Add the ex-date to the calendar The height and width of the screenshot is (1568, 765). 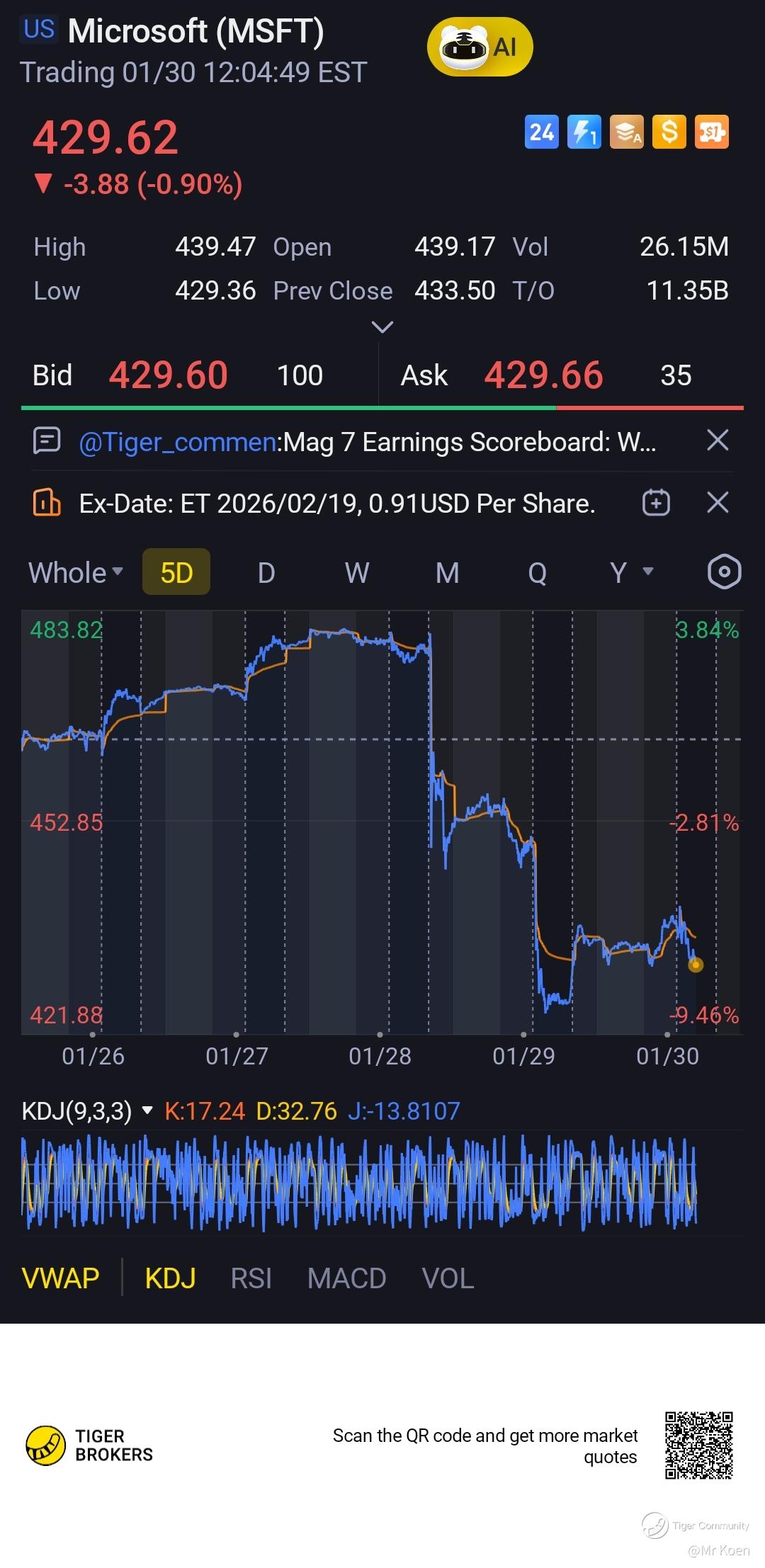[x=656, y=503]
